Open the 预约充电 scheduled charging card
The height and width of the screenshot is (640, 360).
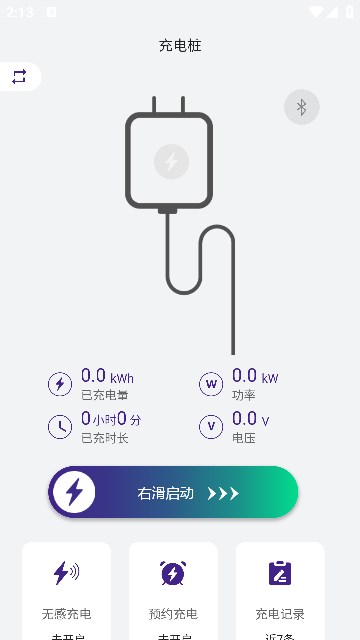click(x=173, y=591)
